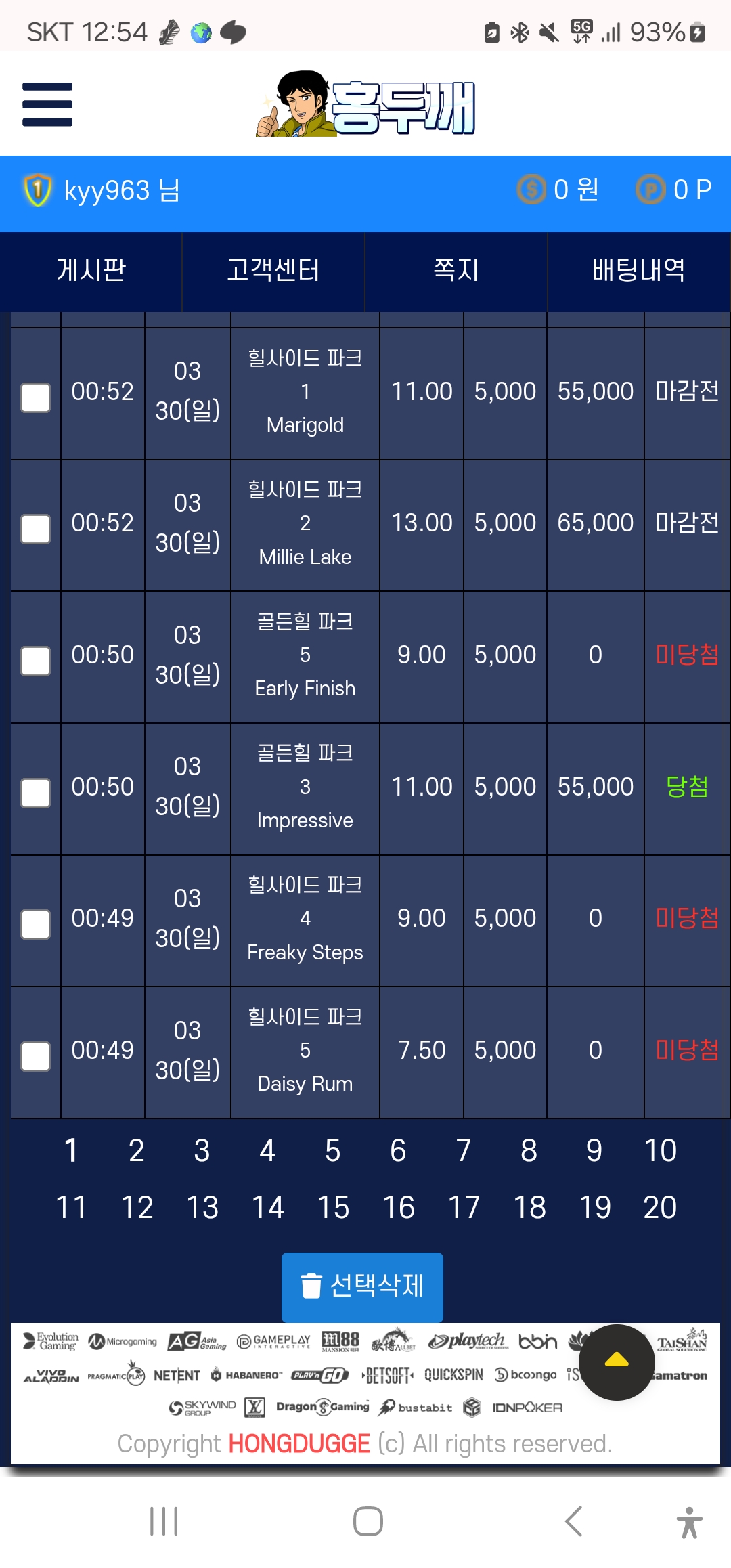Tap the yellow scroll-to-top button

coord(617,1362)
